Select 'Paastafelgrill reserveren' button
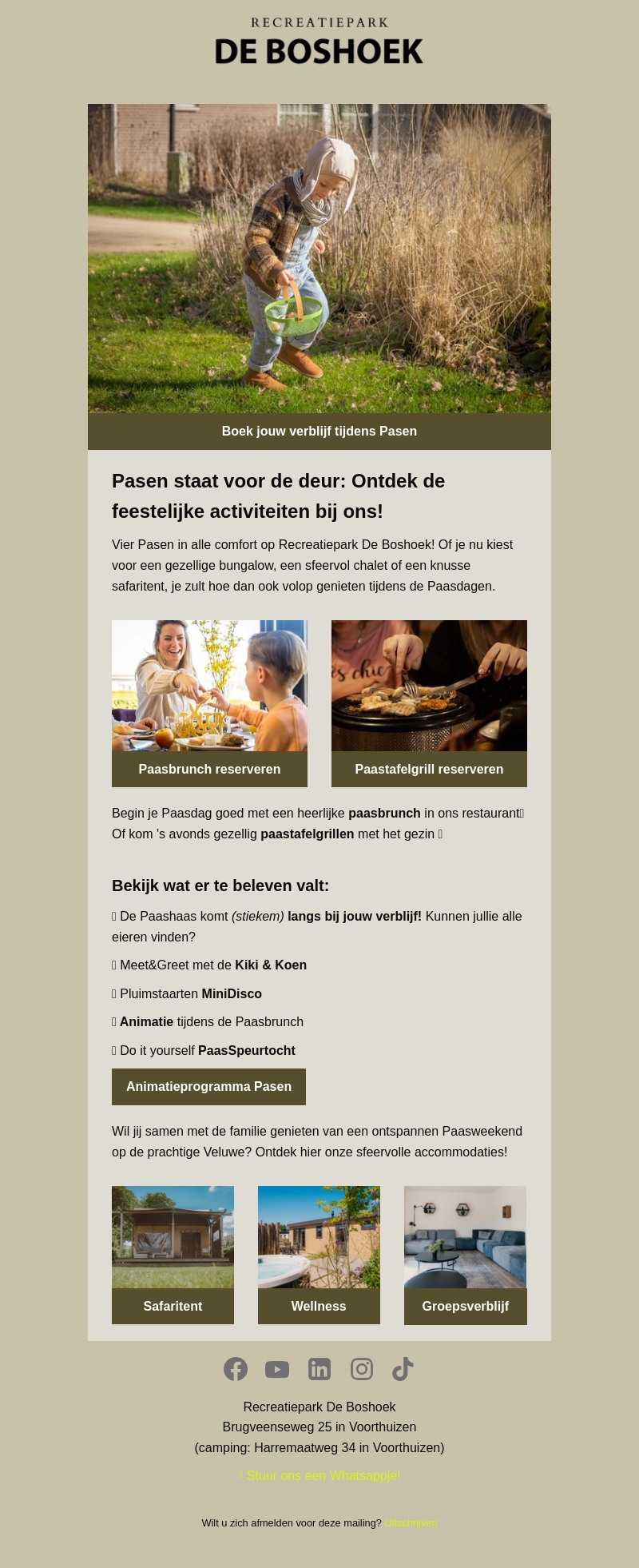 429,769
